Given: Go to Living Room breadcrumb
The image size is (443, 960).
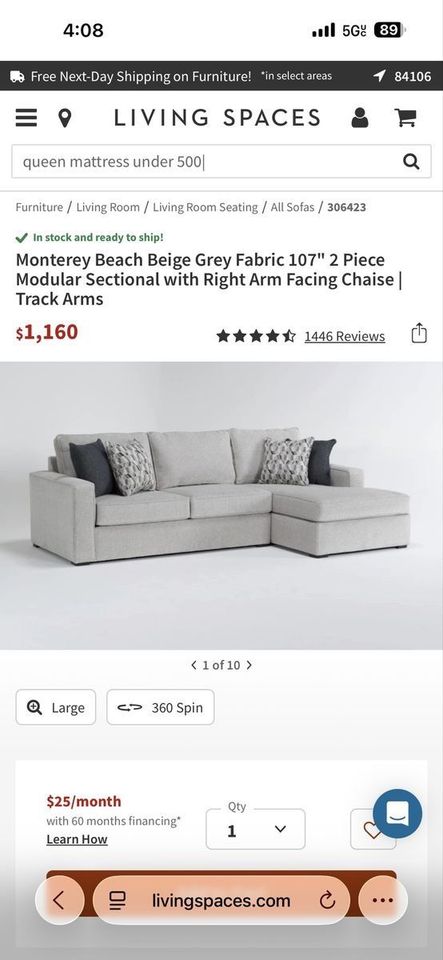Looking at the screenshot, I should coord(108,207).
